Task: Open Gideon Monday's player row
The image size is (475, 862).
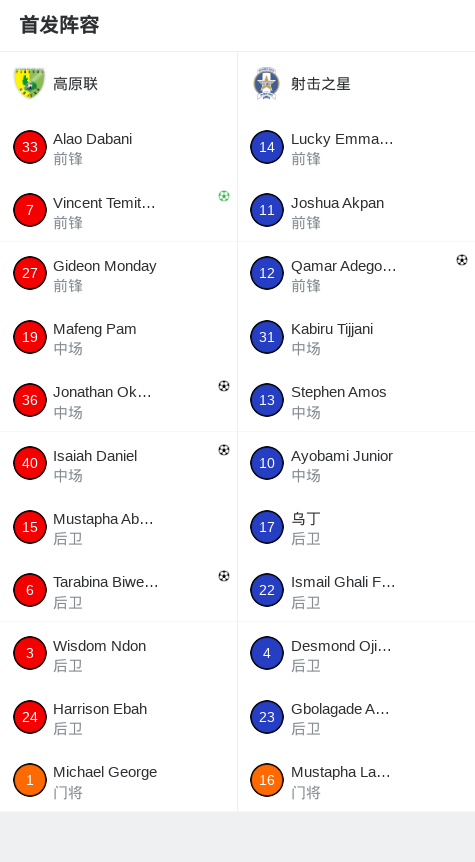Action: [118, 273]
